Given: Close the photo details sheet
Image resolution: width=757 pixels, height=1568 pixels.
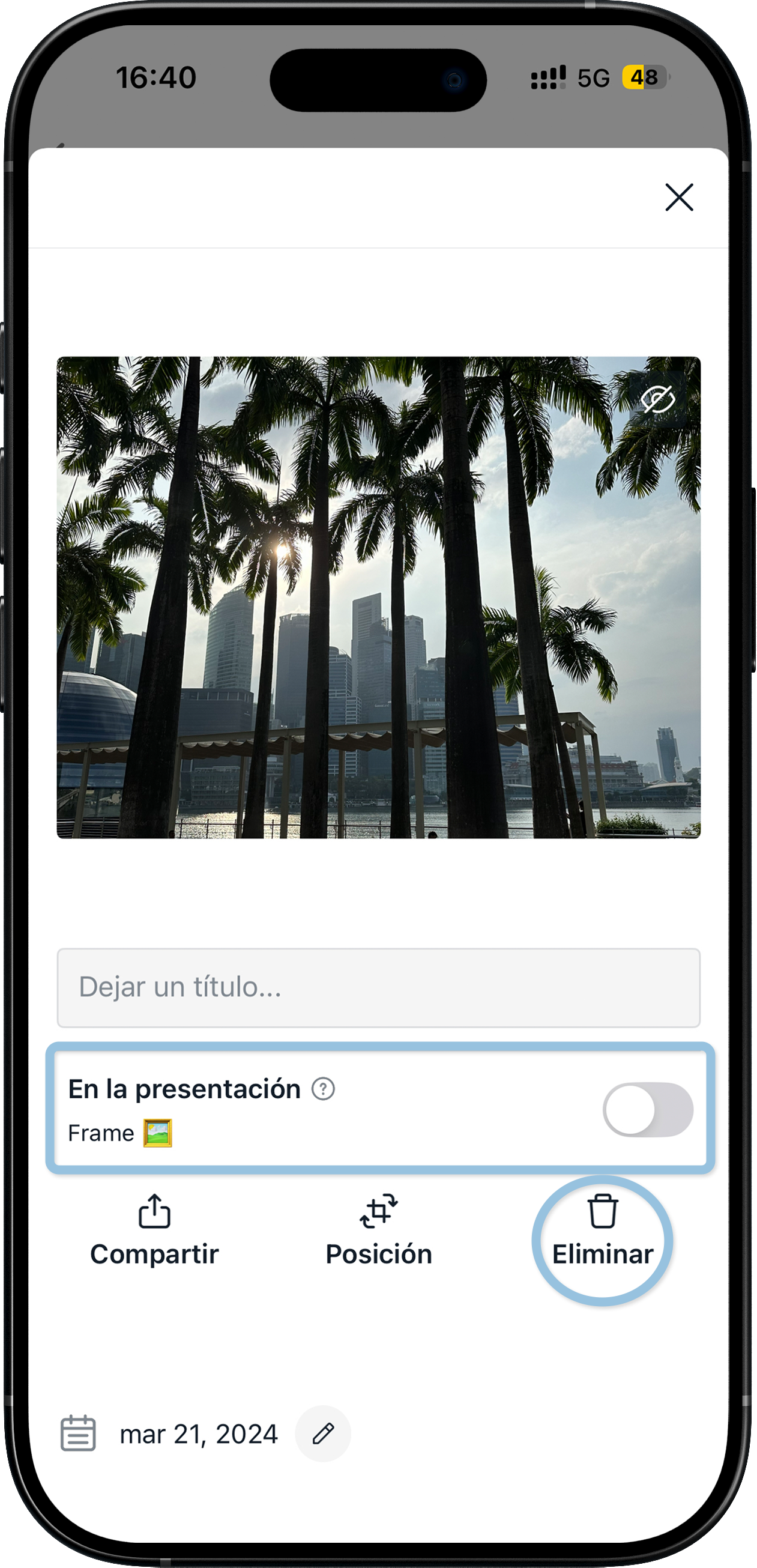Looking at the screenshot, I should tap(678, 197).
